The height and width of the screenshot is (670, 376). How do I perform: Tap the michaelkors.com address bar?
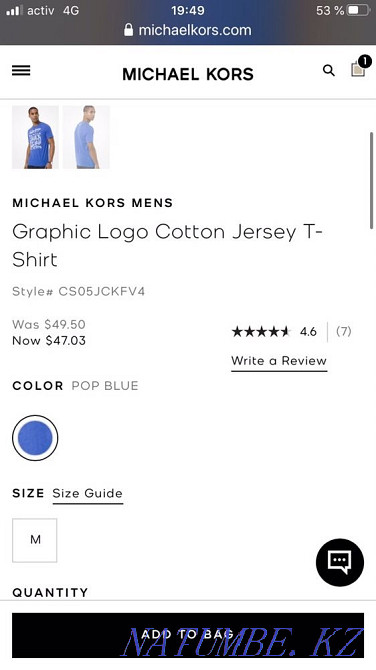(188, 30)
